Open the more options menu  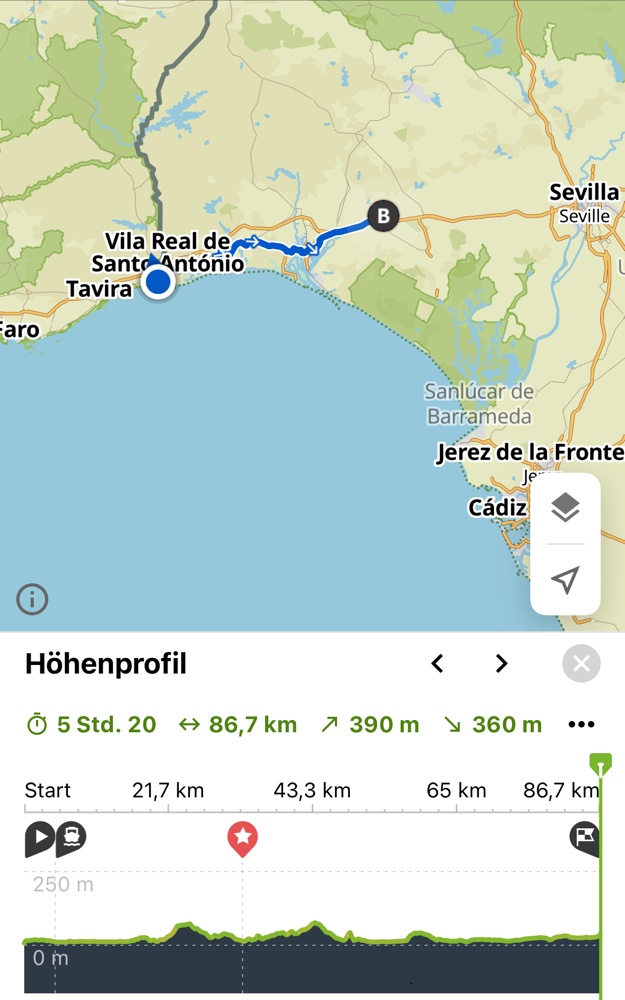tap(581, 725)
